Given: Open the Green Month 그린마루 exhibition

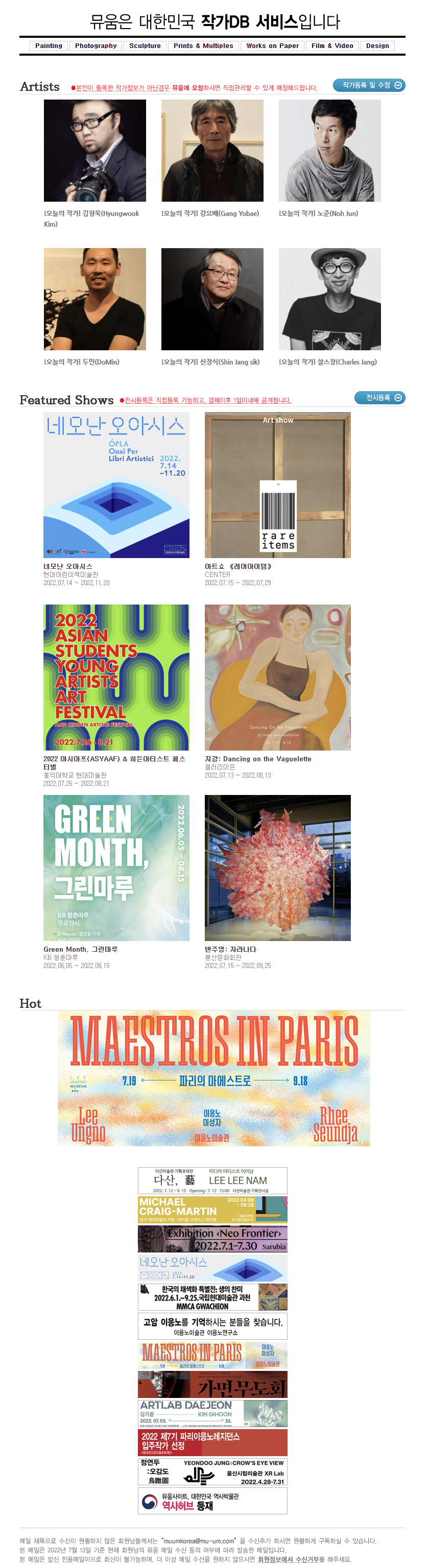Looking at the screenshot, I should coord(116,867).
